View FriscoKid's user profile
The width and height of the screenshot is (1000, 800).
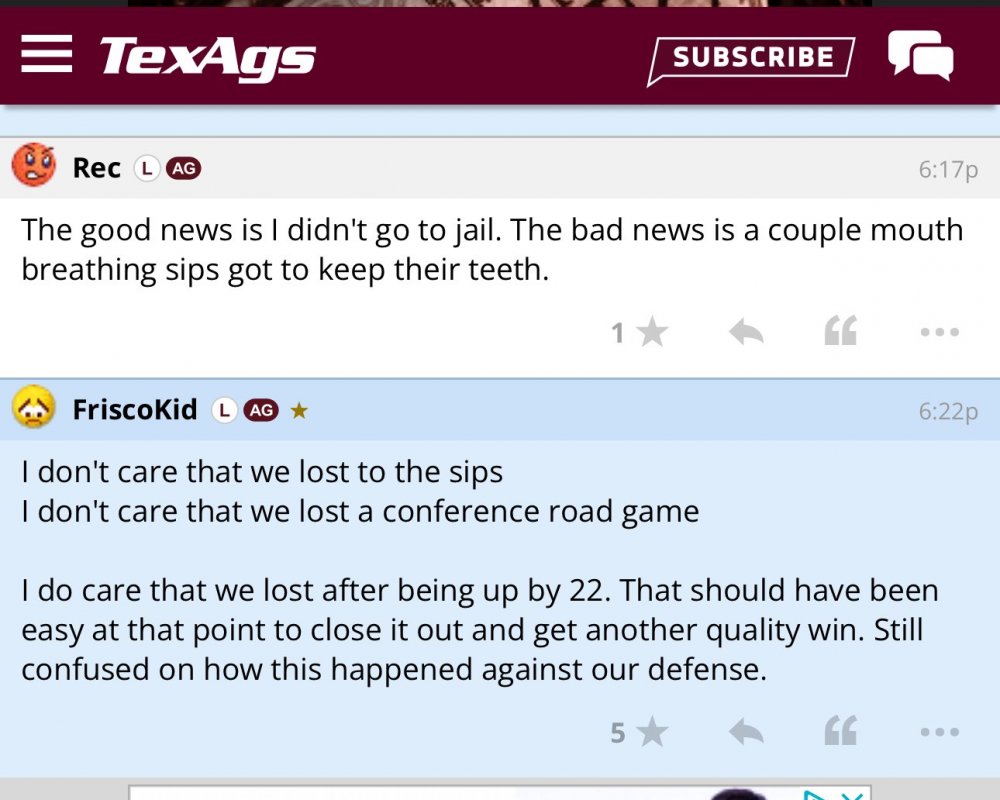pos(134,409)
